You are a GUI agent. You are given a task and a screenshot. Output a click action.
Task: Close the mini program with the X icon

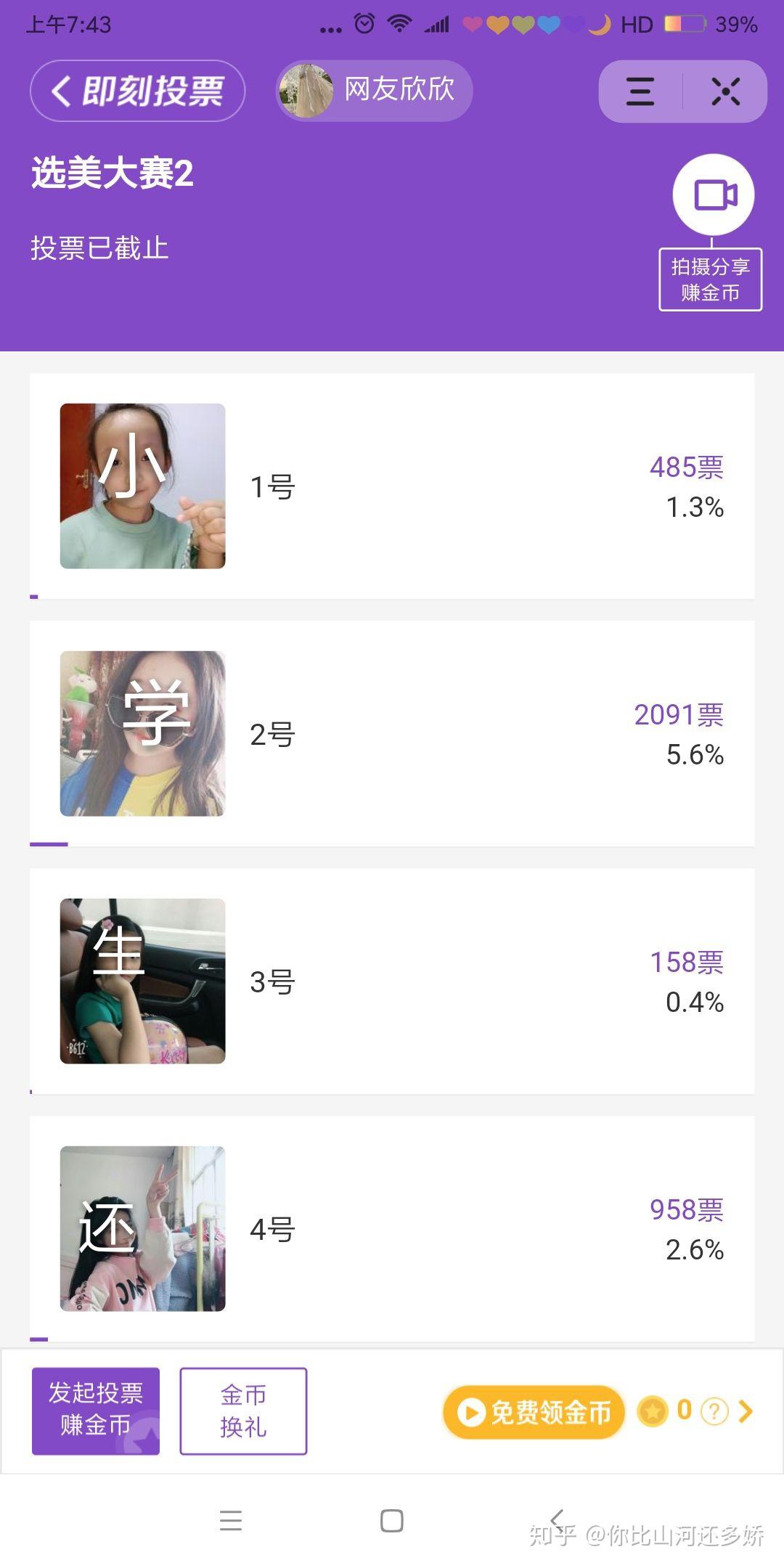tap(725, 91)
